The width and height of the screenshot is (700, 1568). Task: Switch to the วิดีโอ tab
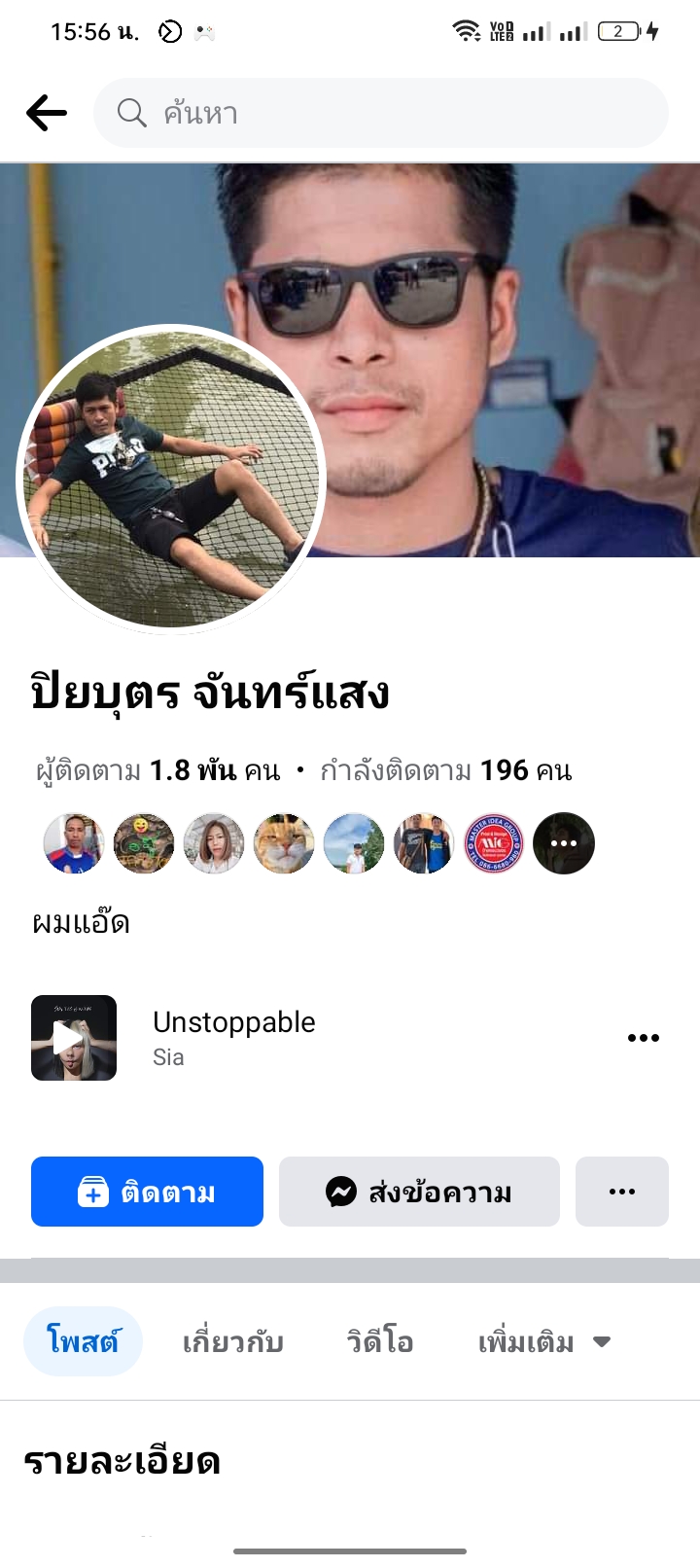(380, 1342)
